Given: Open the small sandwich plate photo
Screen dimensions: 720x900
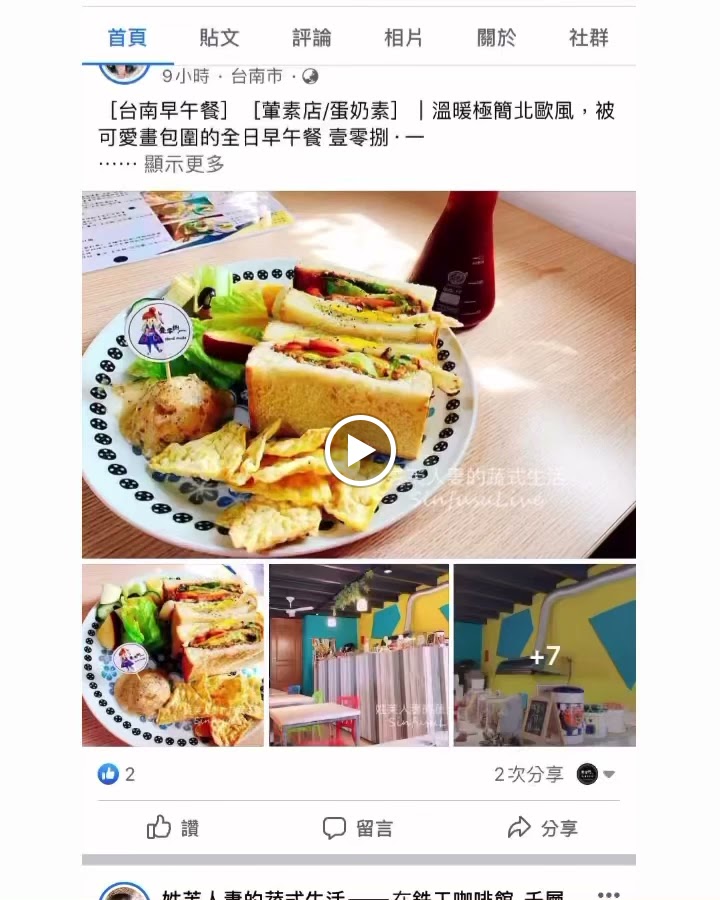Looking at the screenshot, I should point(173,655).
